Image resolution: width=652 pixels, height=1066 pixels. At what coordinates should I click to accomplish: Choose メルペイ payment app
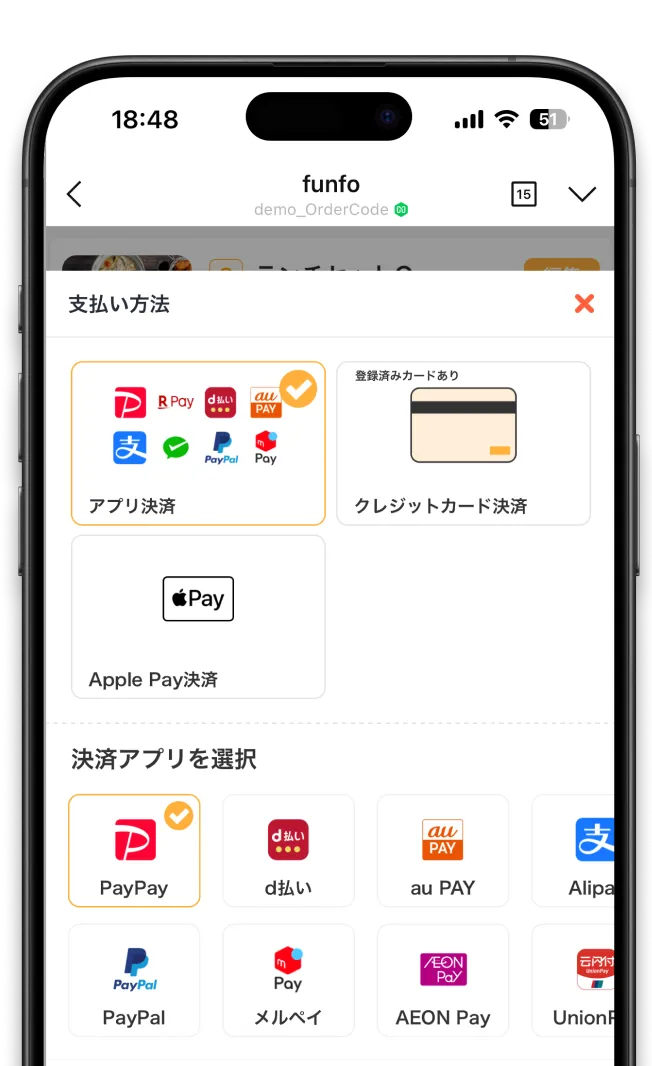tap(288, 980)
